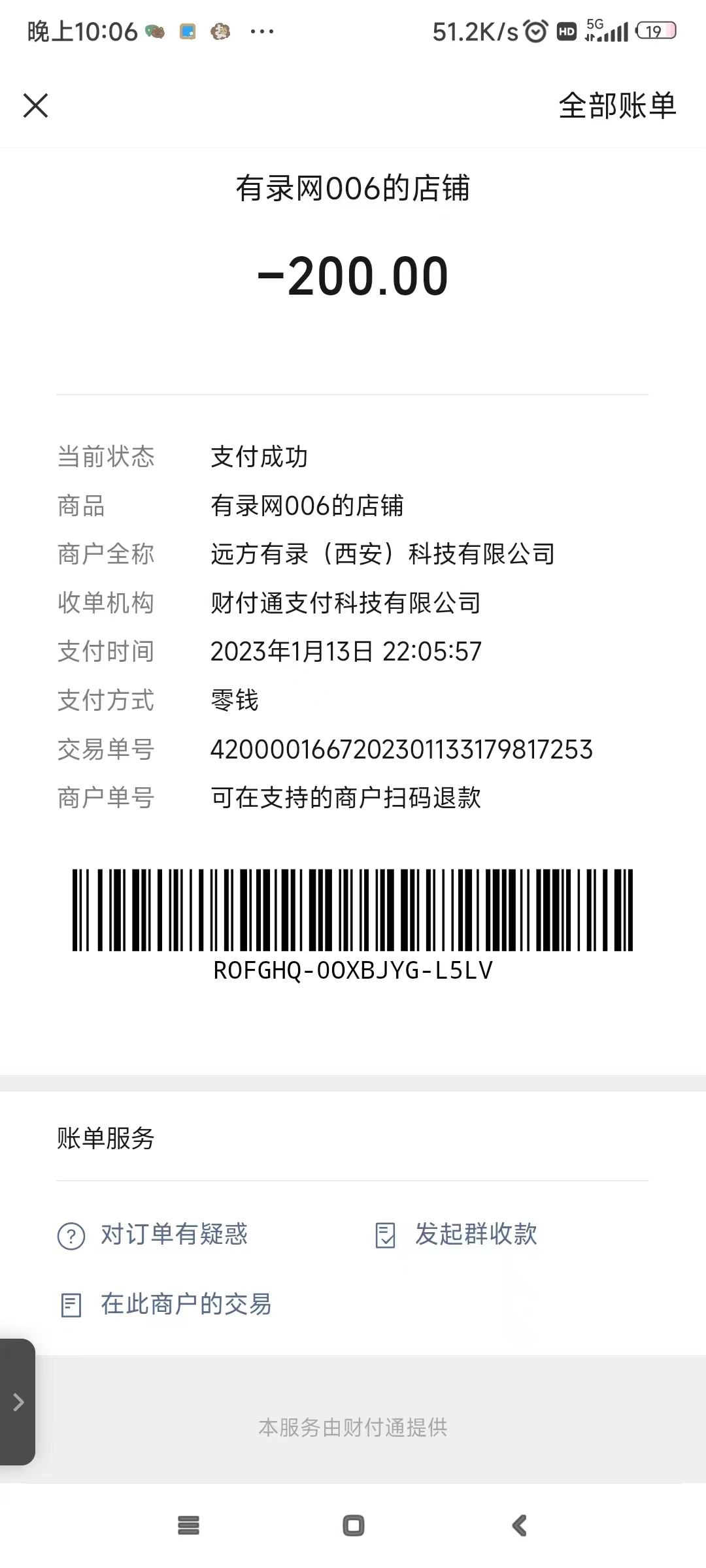Viewport: 706px width, 1568px height.
Task: Tap 对订单有疑惑 for order help
Action: point(153,1235)
